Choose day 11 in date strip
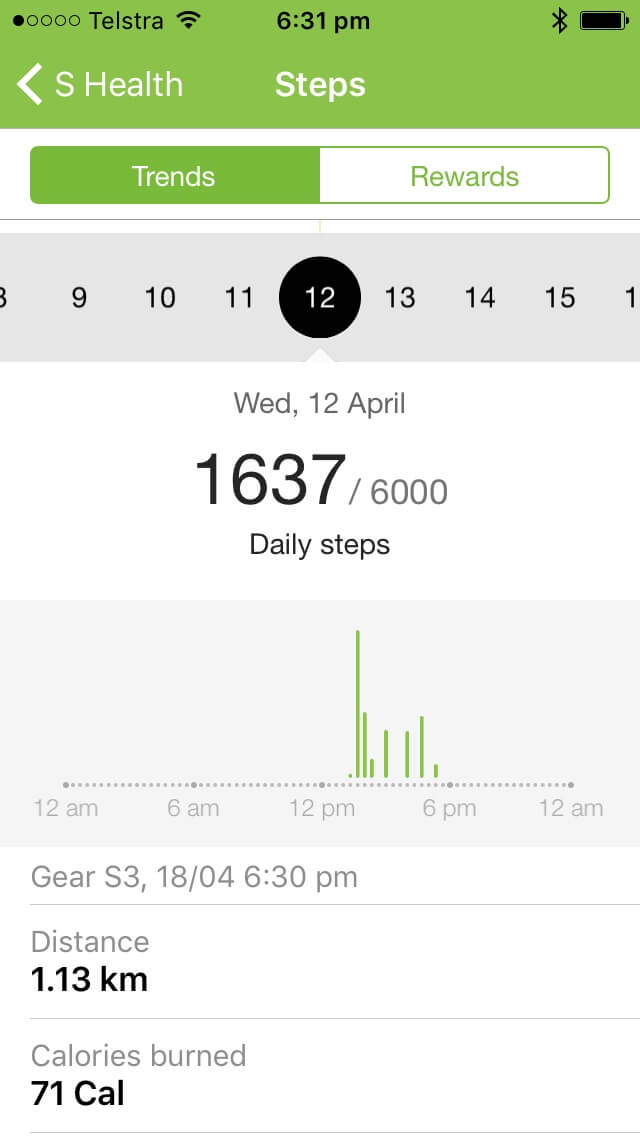 pyautogui.click(x=239, y=297)
